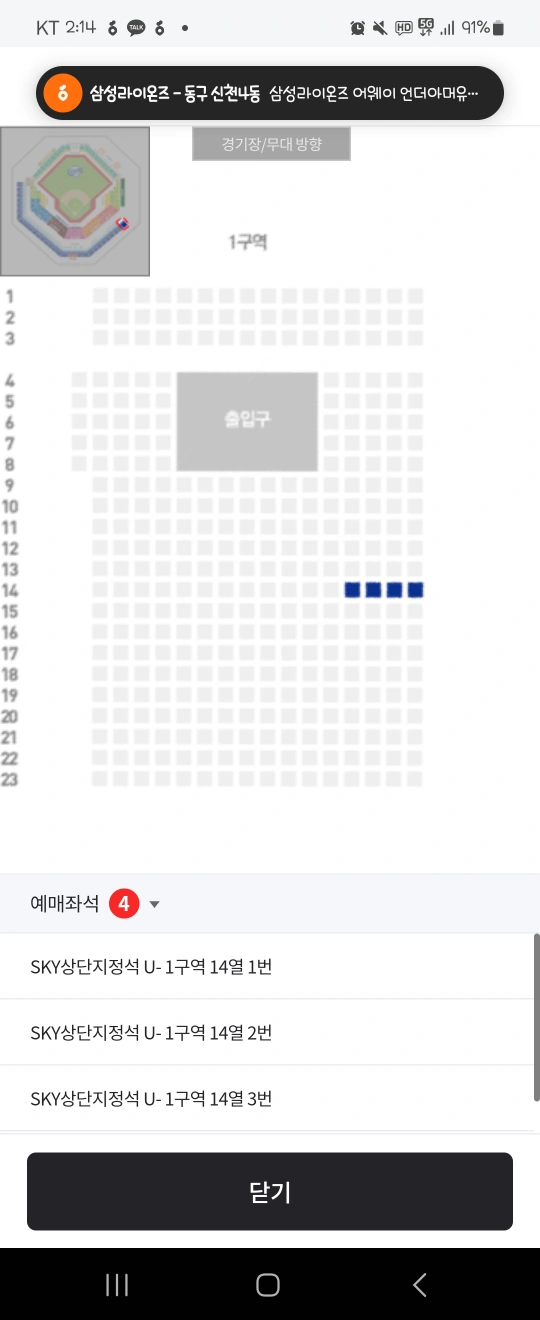Open the stadium minimap thumbnail

click(x=75, y=201)
